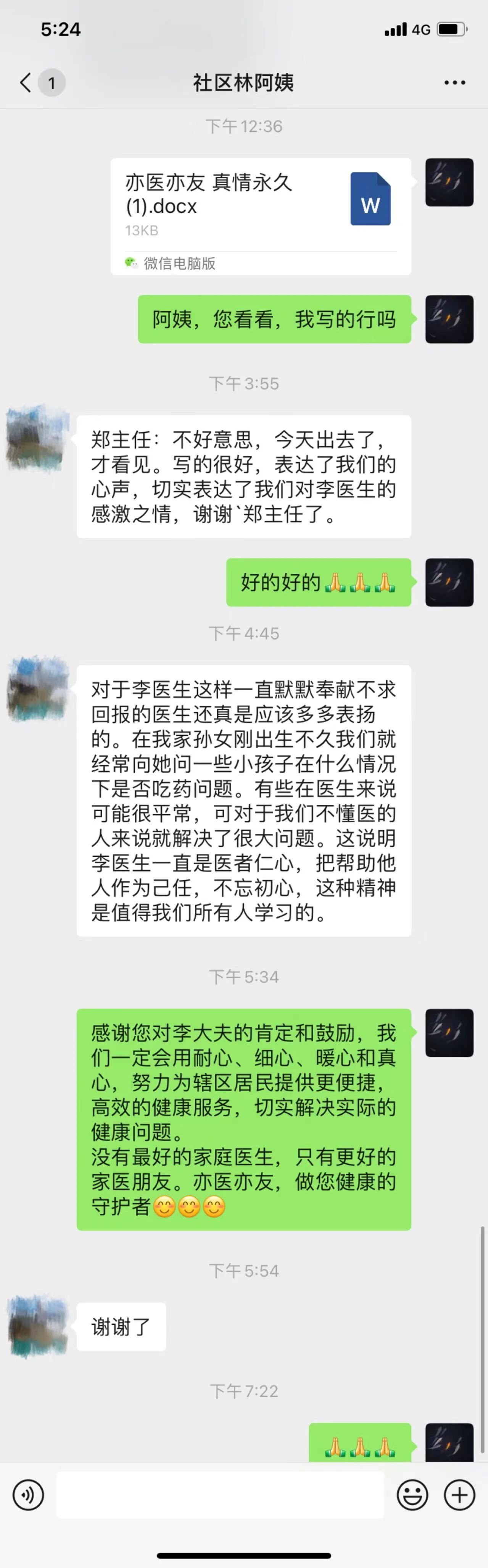Image resolution: width=488 pixels, height=1568 pixels.
Task: Go back to the chat list
Action: [x=26, y=83]
